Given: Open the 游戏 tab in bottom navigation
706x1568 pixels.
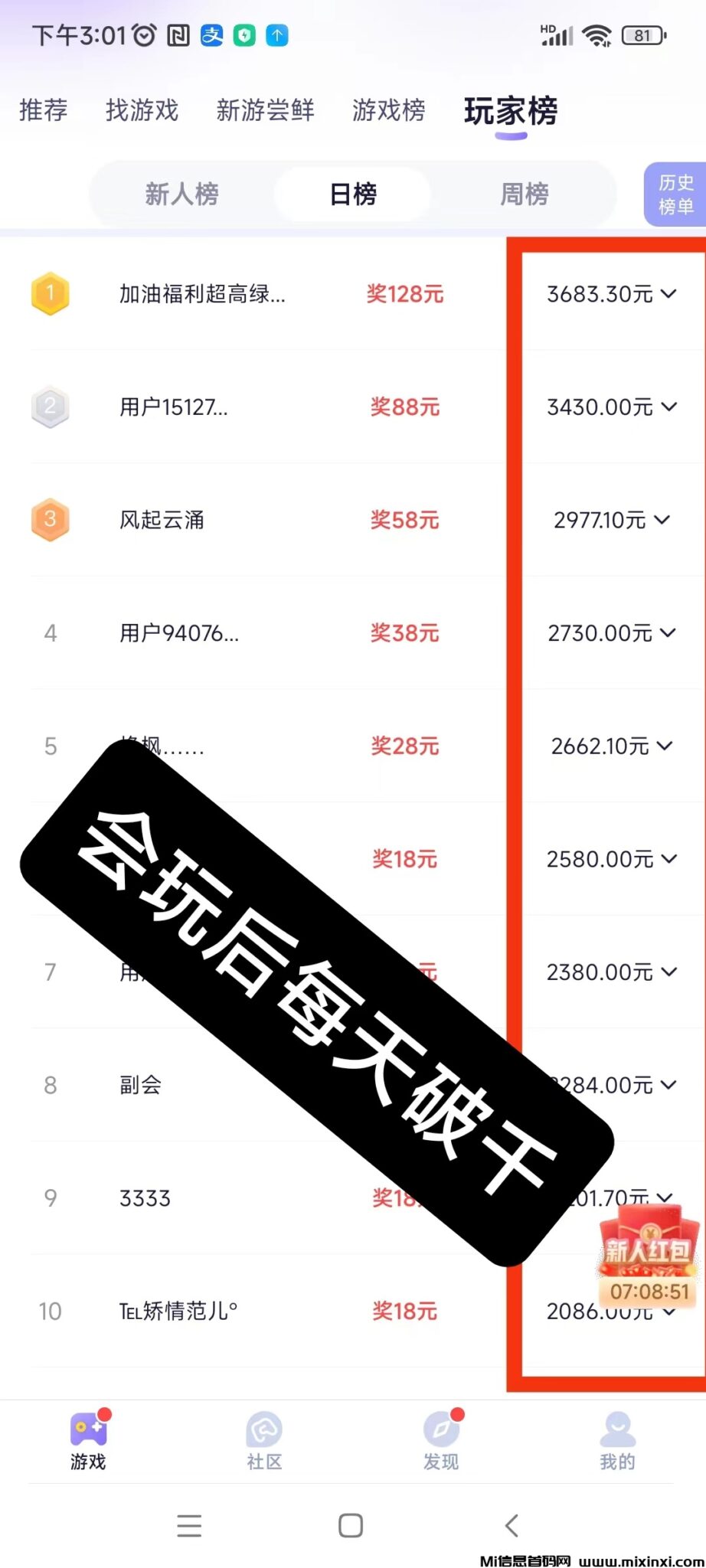Looking at the screenshot, I should click(87, 1439).
